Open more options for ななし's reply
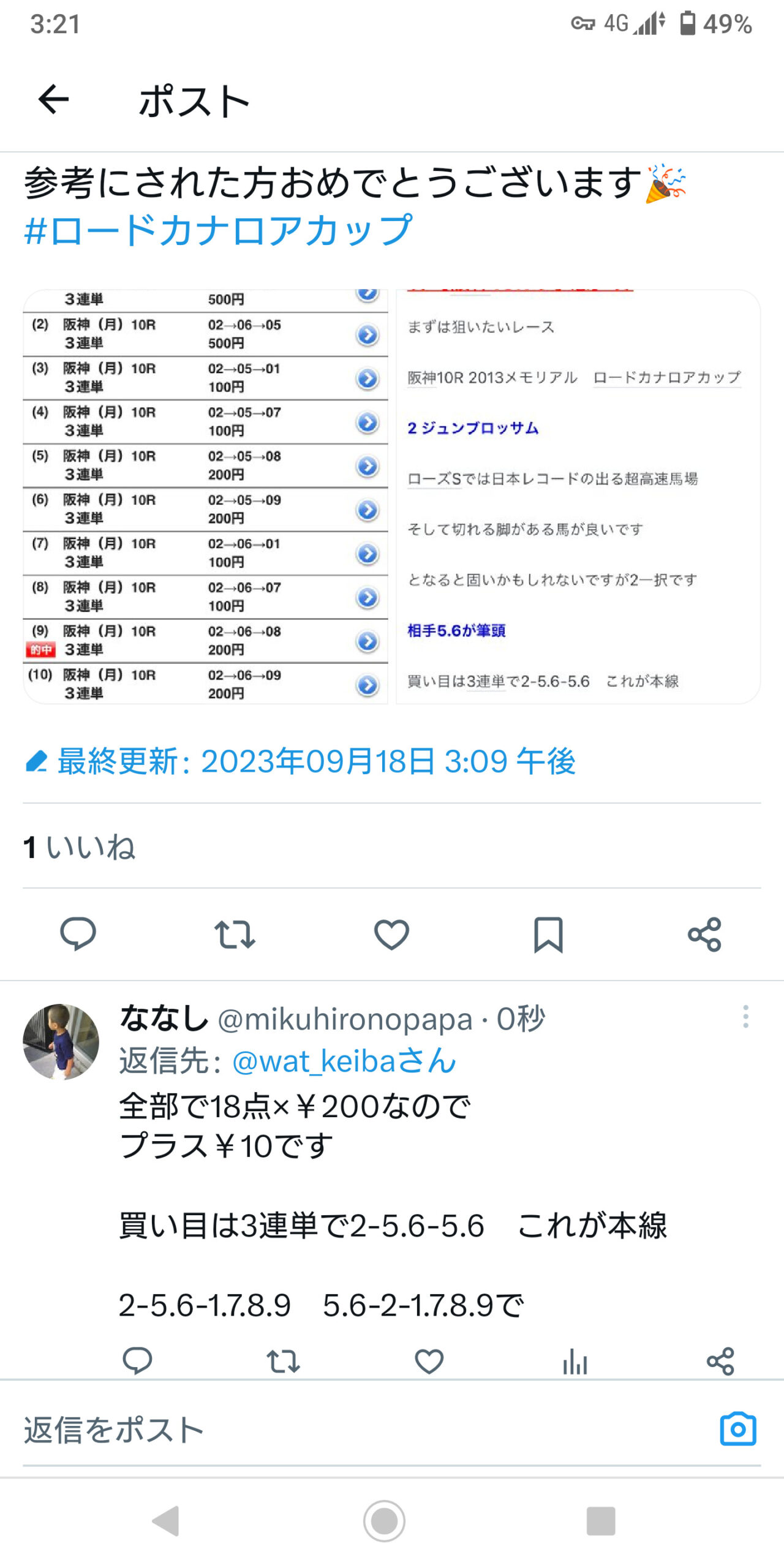Viewport: 784px width, 1568px height. tap(745, 1017)
